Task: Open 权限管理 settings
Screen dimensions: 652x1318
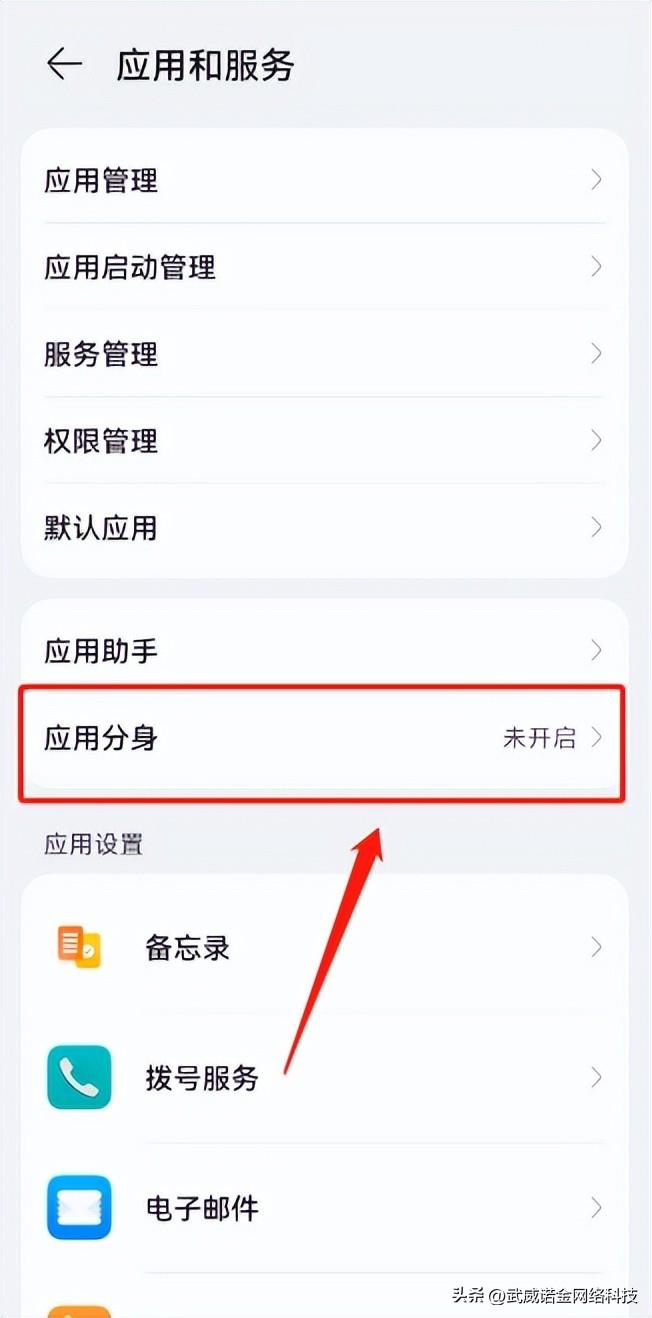Action: 324,441
